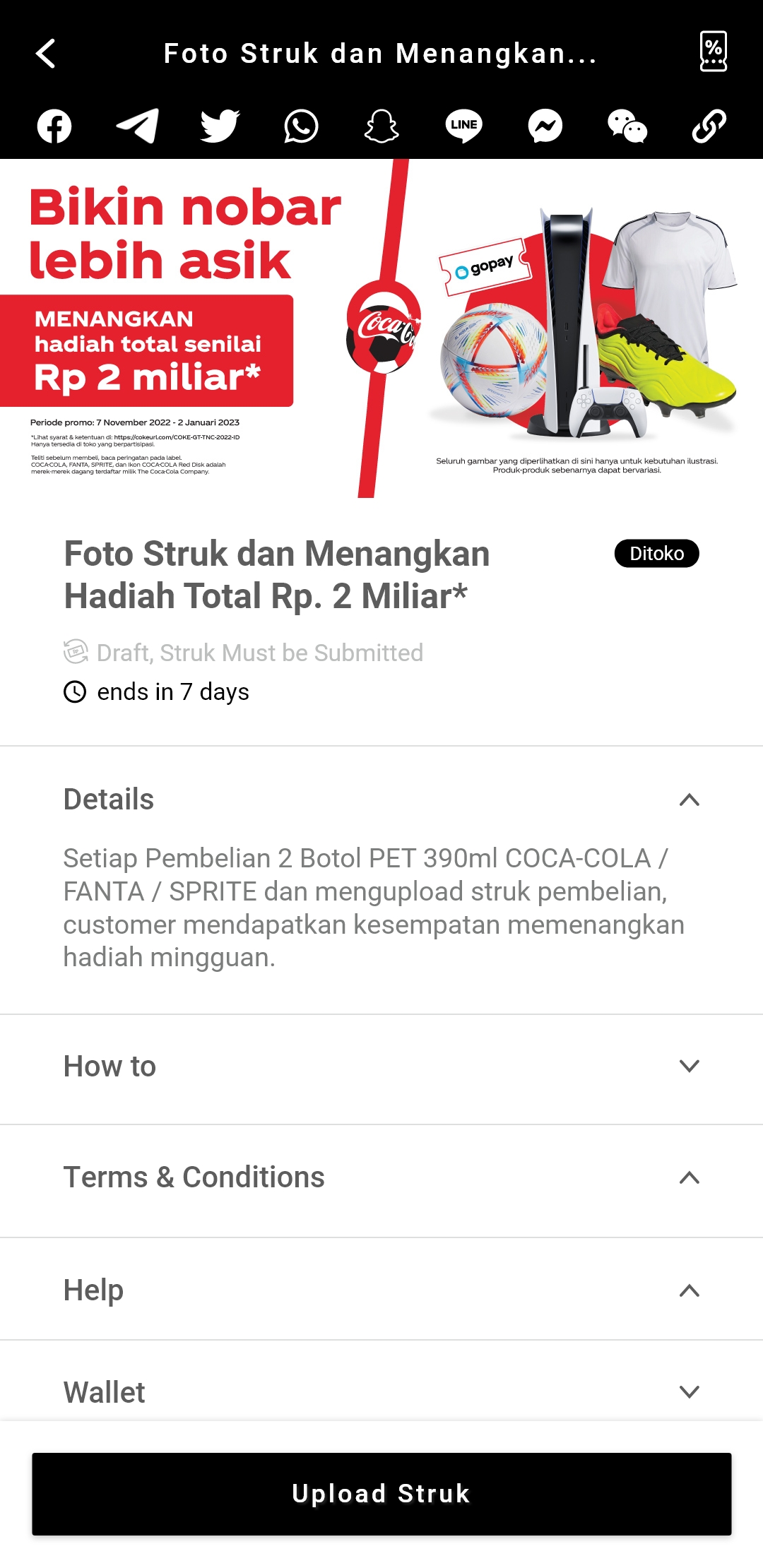This screenshot has width=763, height=1568.
Task: Share this promo on Twitter
Action: click(x=220, y=126)
